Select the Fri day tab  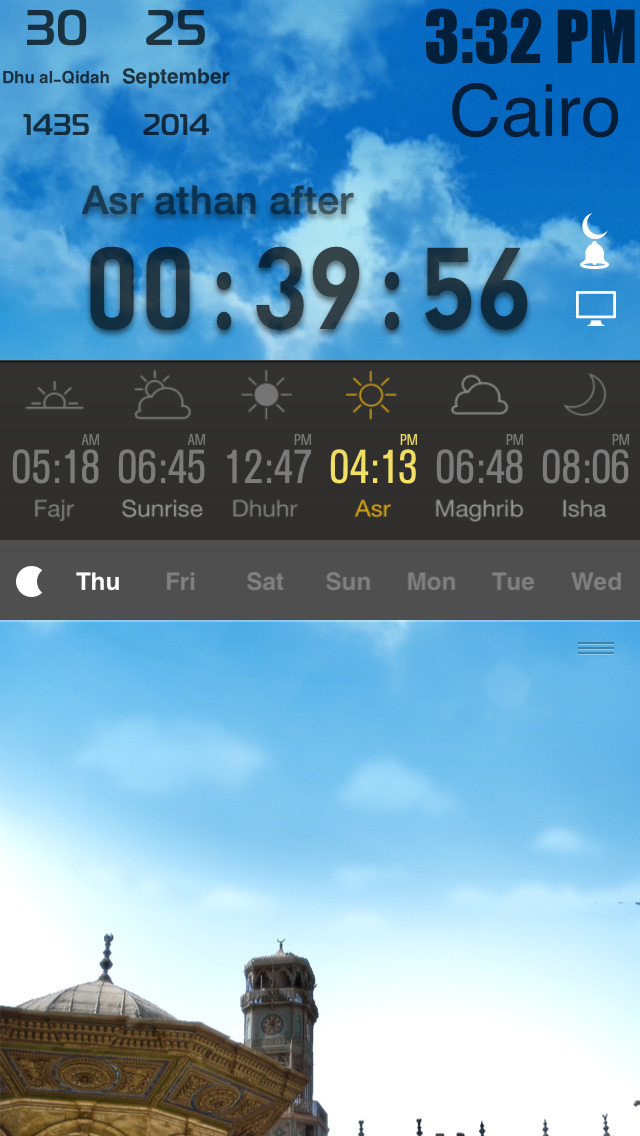coord(180,581)
